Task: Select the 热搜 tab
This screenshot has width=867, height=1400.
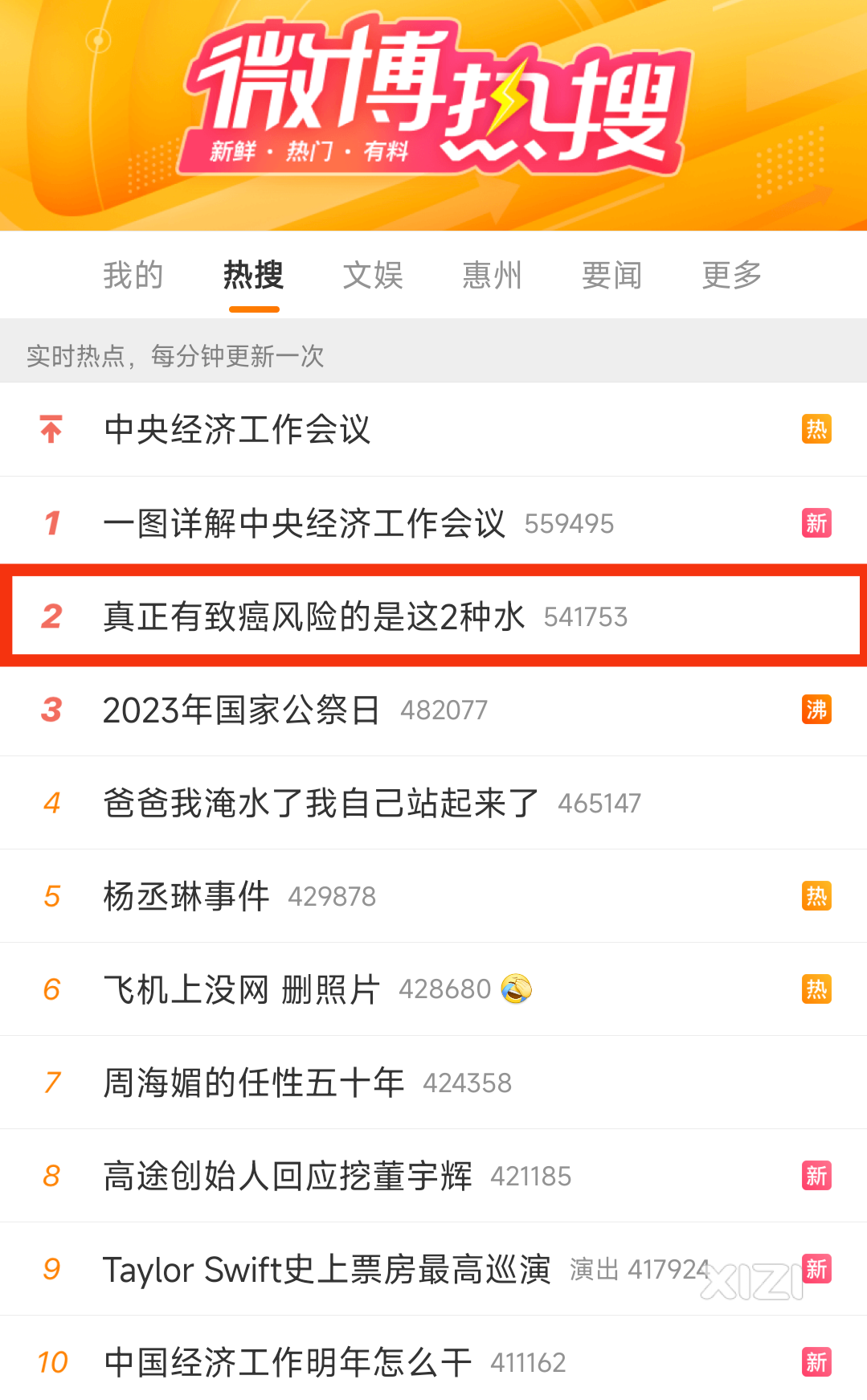Action: coord(253,275)
